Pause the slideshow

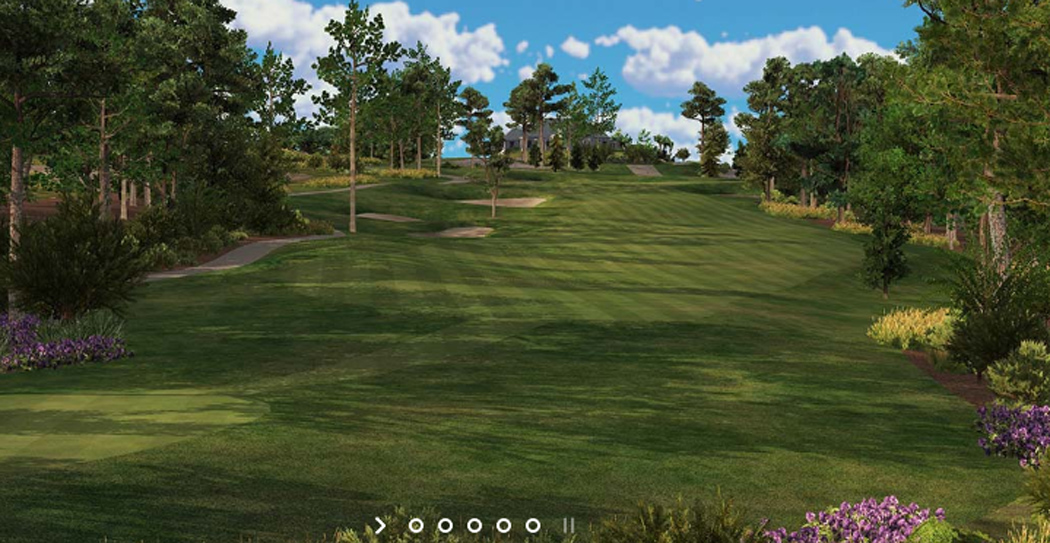tap(568, 525)
